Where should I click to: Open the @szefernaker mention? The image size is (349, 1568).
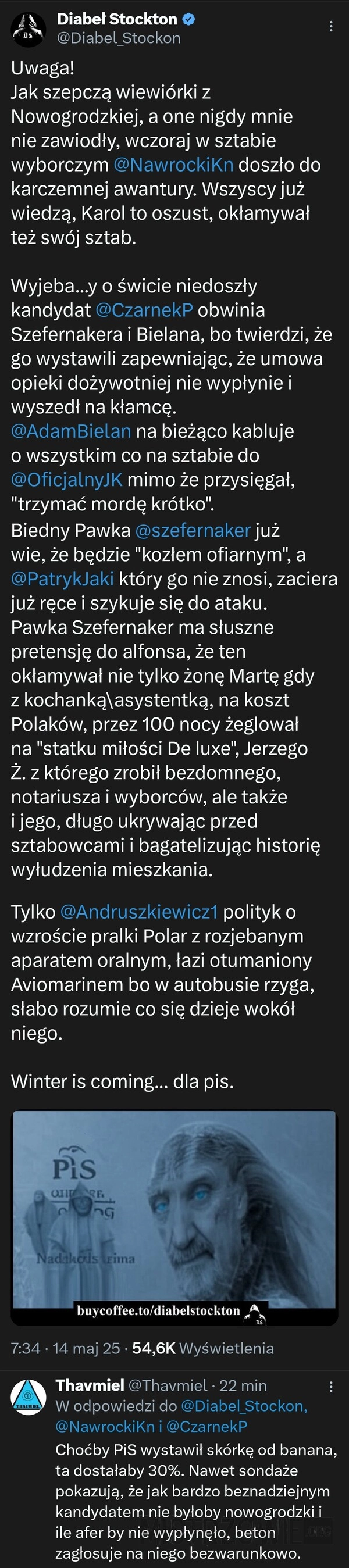tap(193, 530)
